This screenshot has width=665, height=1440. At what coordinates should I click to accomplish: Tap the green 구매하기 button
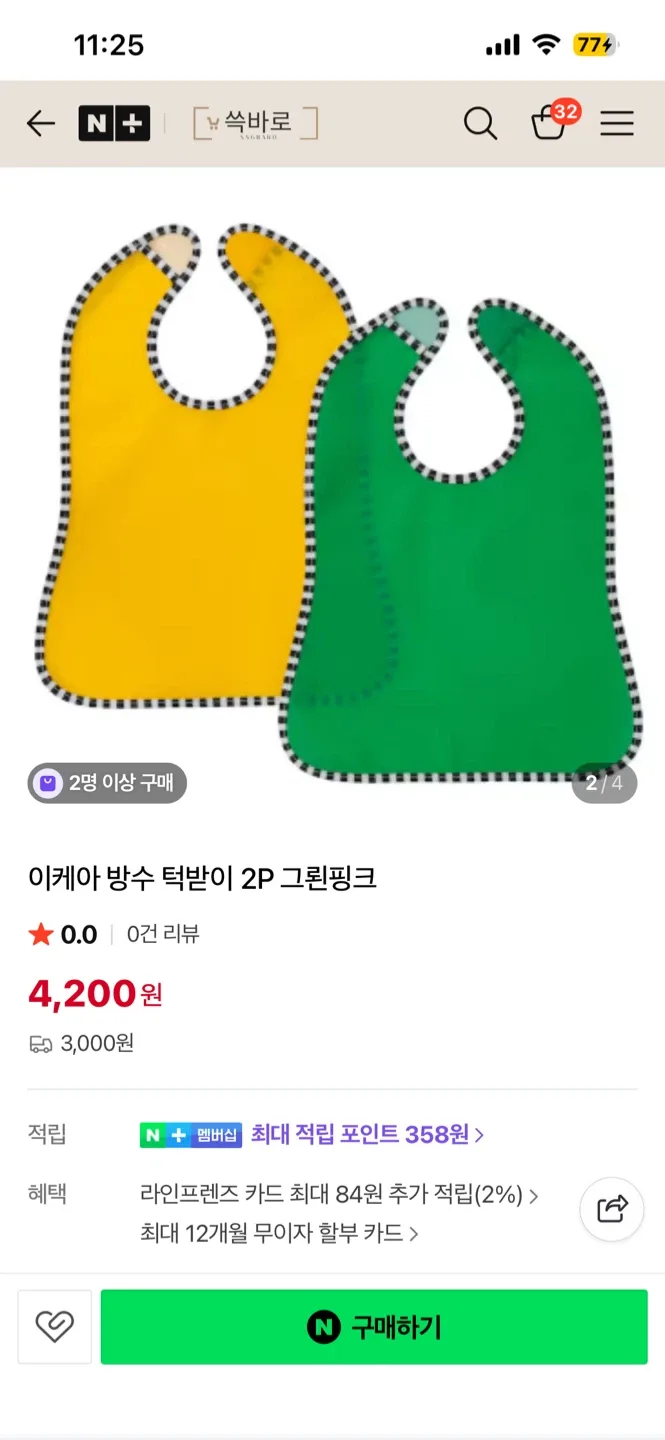[x=374, y=1327]
